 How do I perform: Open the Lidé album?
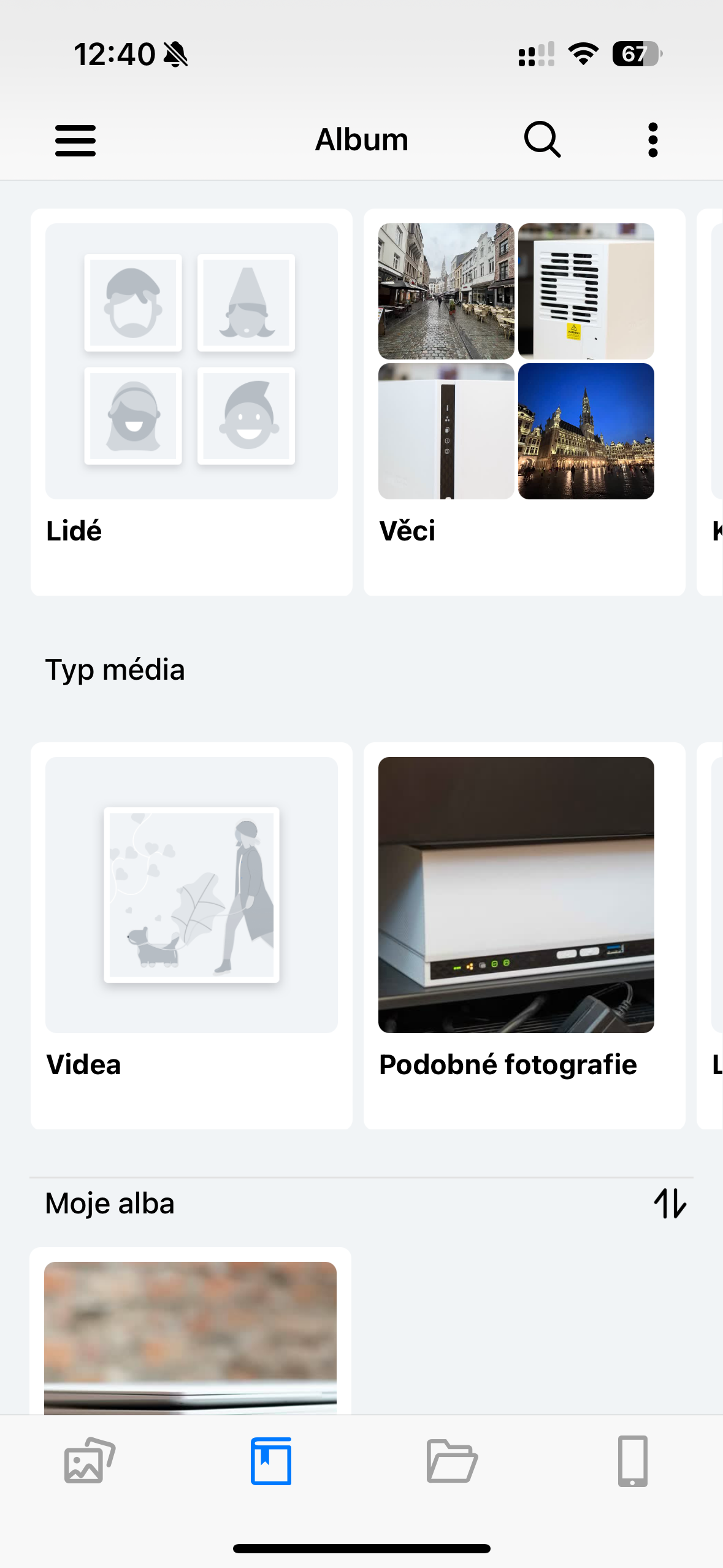pyautogui.click(x=191, y=399)
